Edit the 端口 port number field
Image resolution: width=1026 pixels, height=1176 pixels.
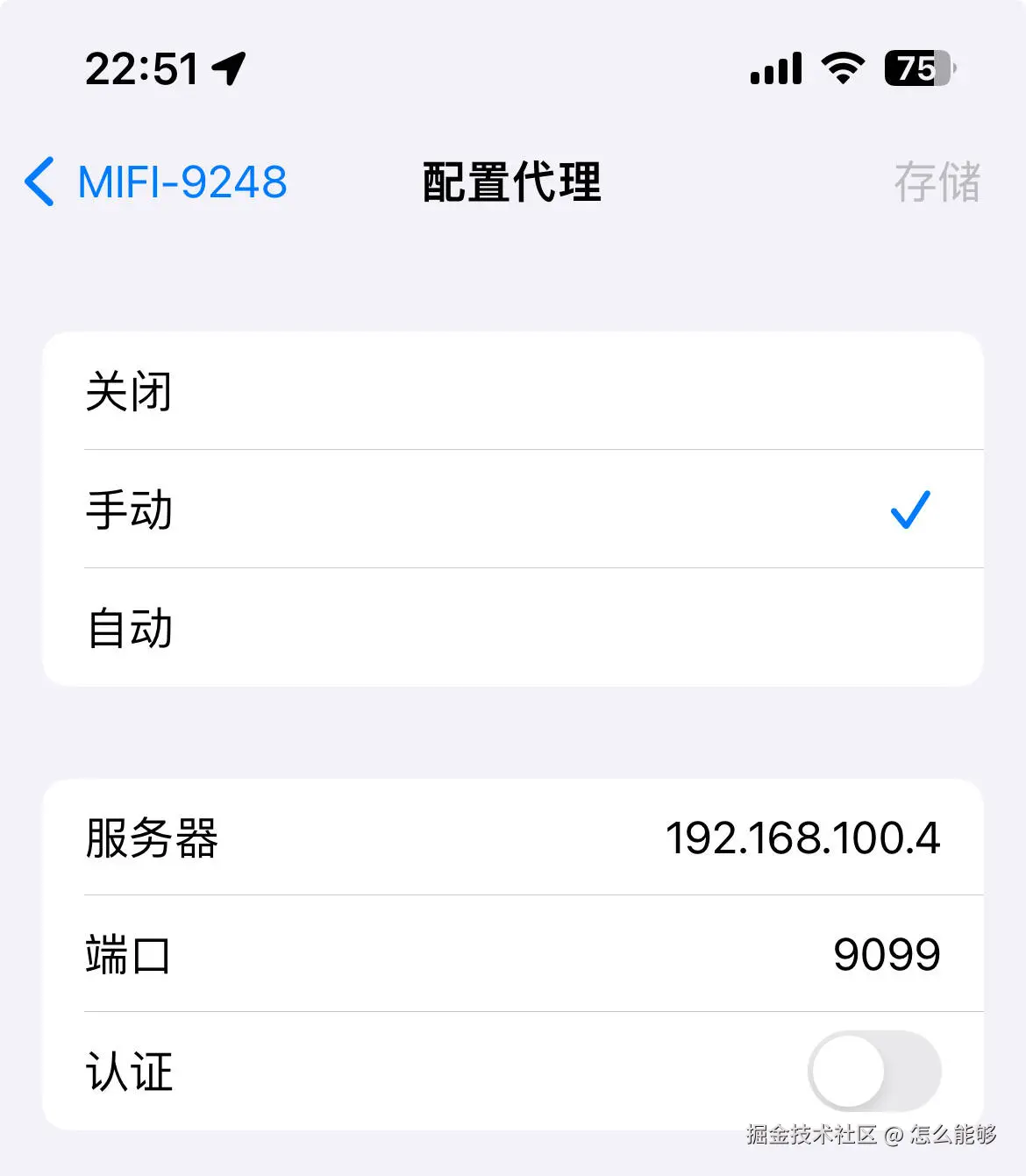(x=886, y=954)
